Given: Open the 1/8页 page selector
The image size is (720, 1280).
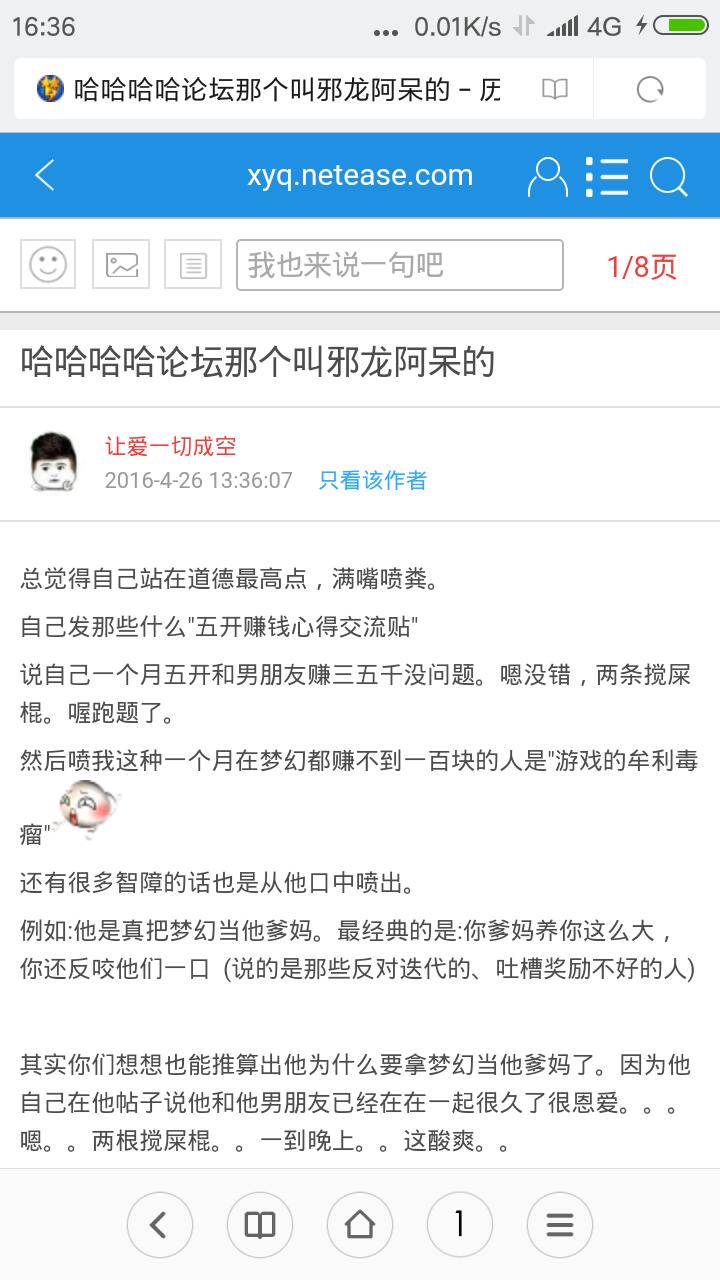Looking at the screenshot, I should 641,266.
